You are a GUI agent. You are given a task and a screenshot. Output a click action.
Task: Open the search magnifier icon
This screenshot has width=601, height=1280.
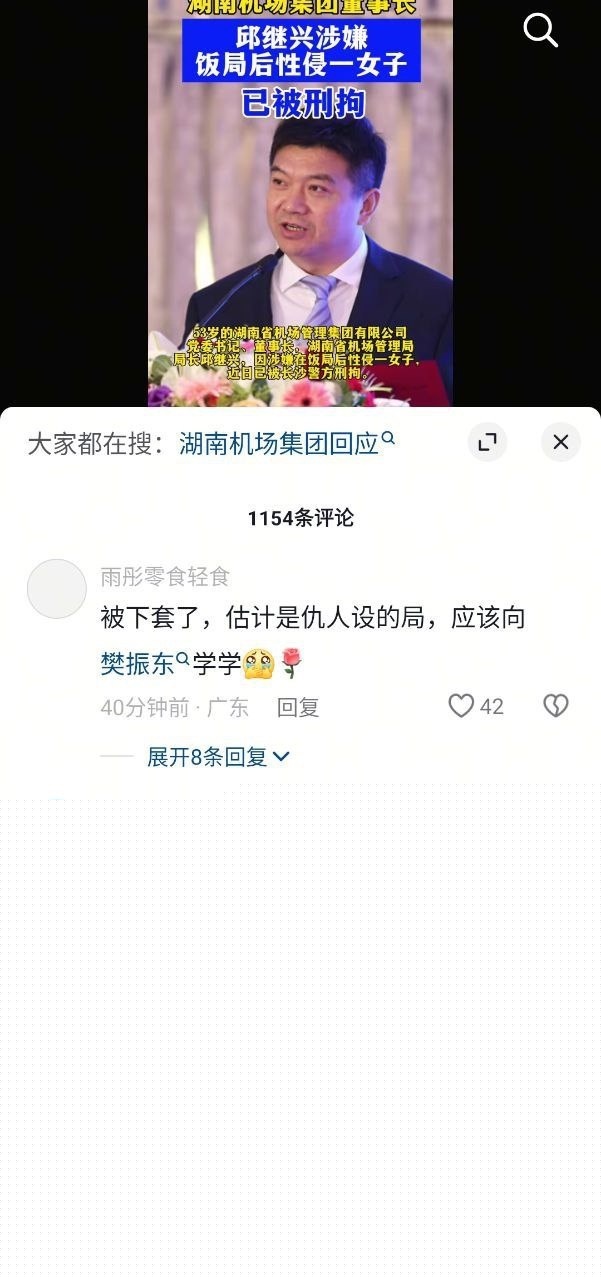click(x=540, y=31)
